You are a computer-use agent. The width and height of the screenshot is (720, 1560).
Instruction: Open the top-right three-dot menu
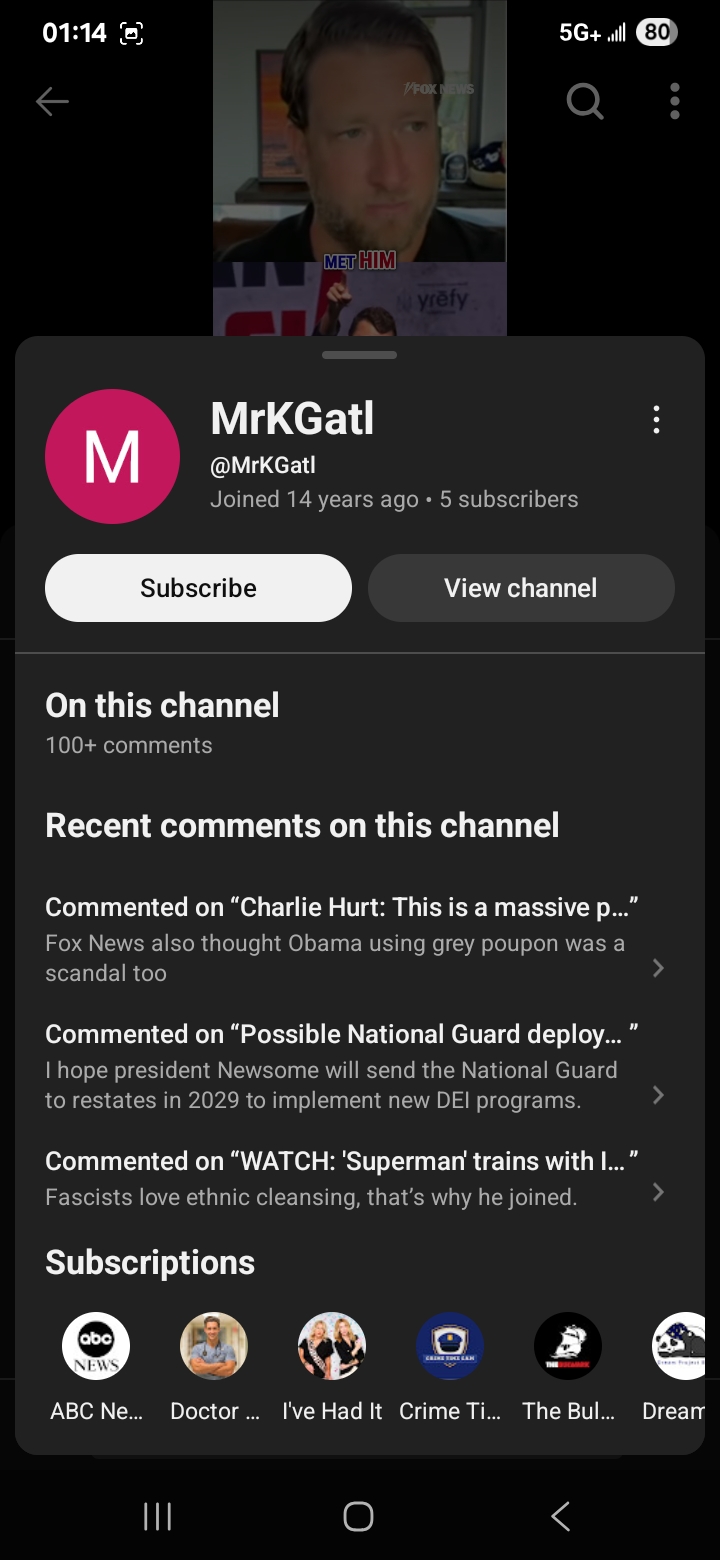point(675,101)
